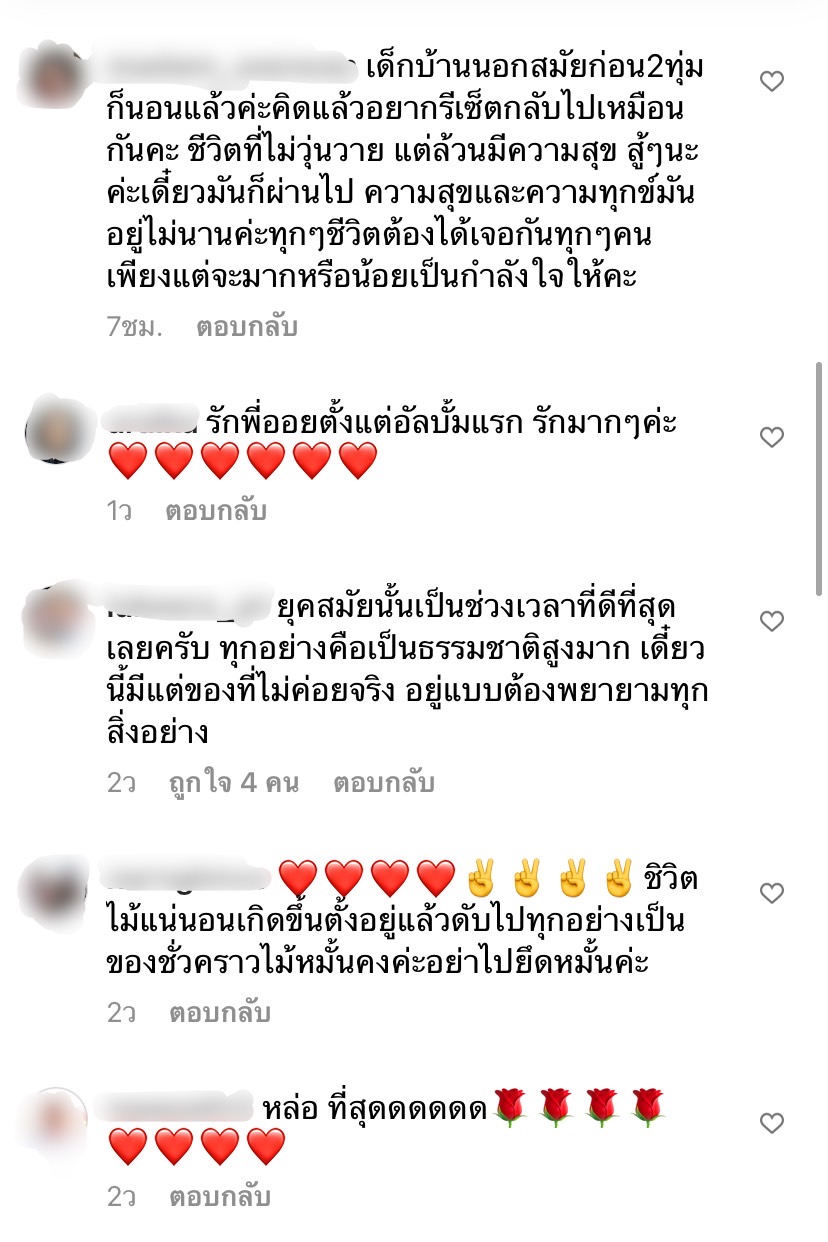The width and height of the screenshot is (828, 1242).
Task: Reply to the comment รักพี่ออยตั้งแต่อัลบั้มแรก
Action: [216, 511]
